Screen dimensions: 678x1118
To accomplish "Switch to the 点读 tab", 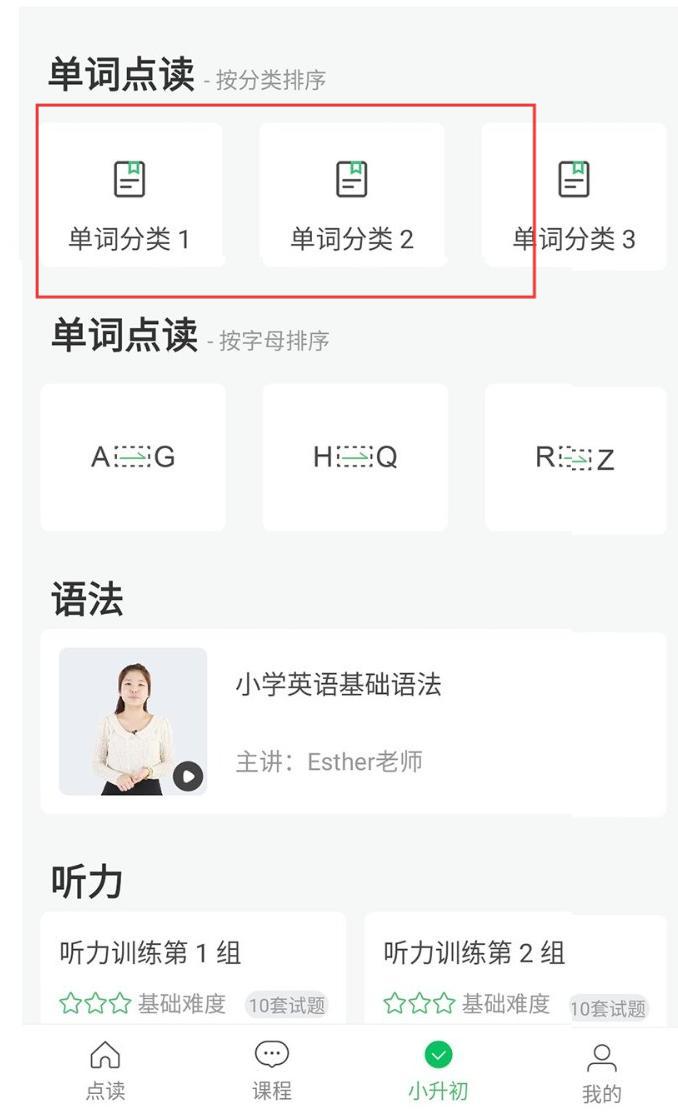I will click(105, 1070).
